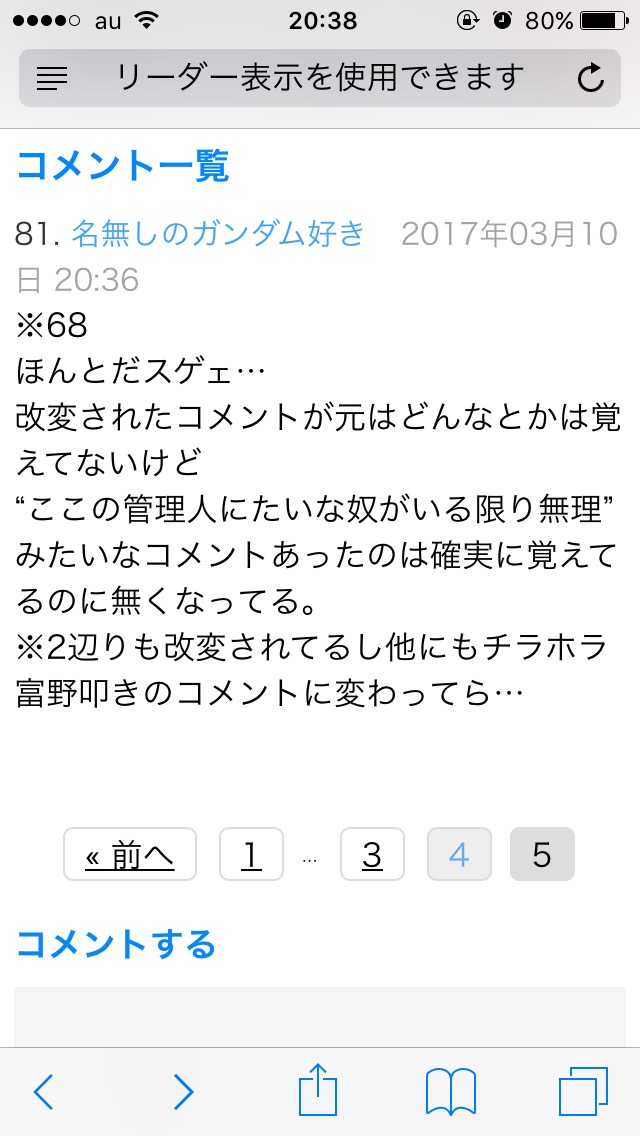The image size is (640, 1136).
Task: Open the share sheet
Action: [x=319, y=1088]
